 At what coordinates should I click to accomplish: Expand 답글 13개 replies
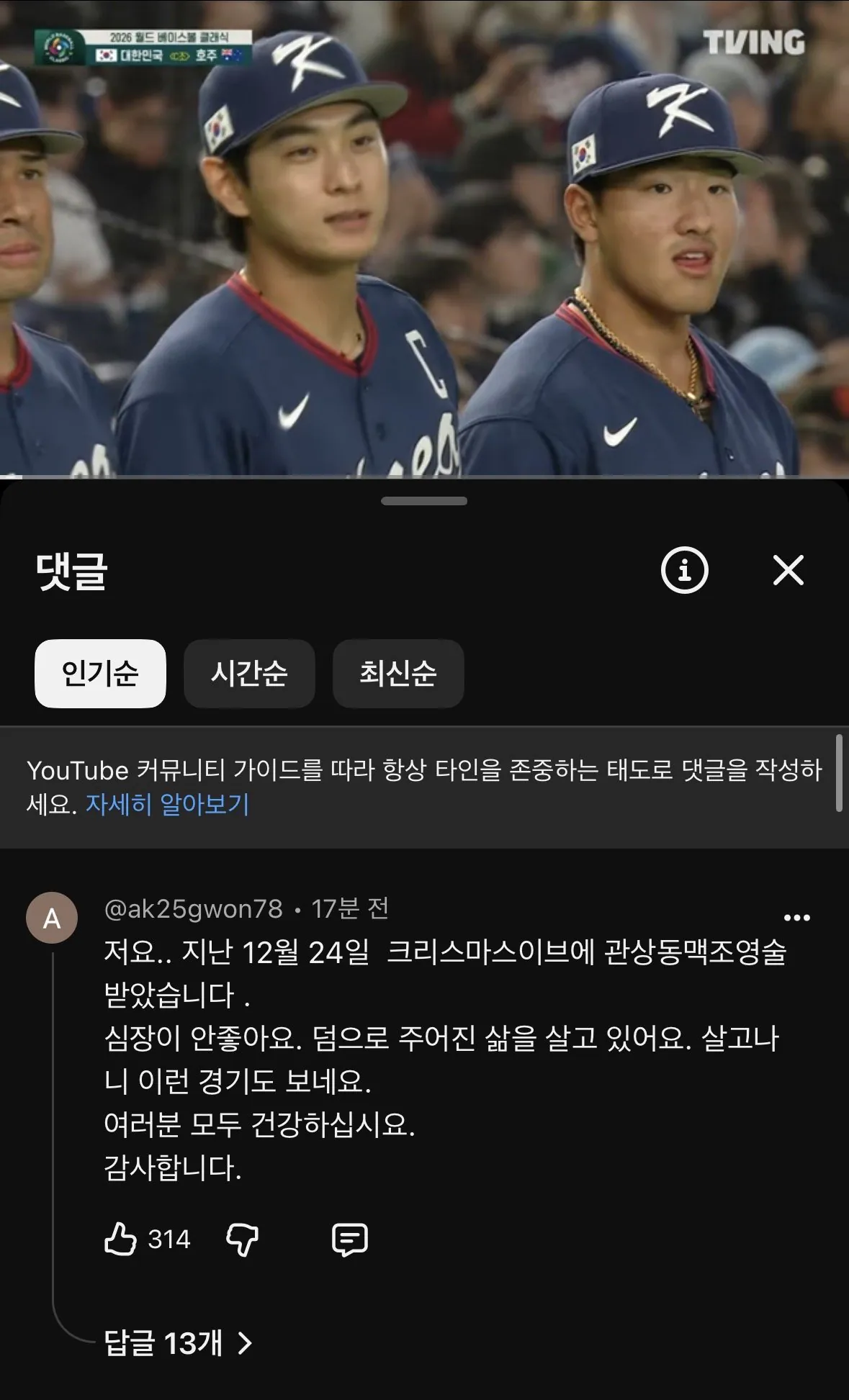(x=178, y=1342)
